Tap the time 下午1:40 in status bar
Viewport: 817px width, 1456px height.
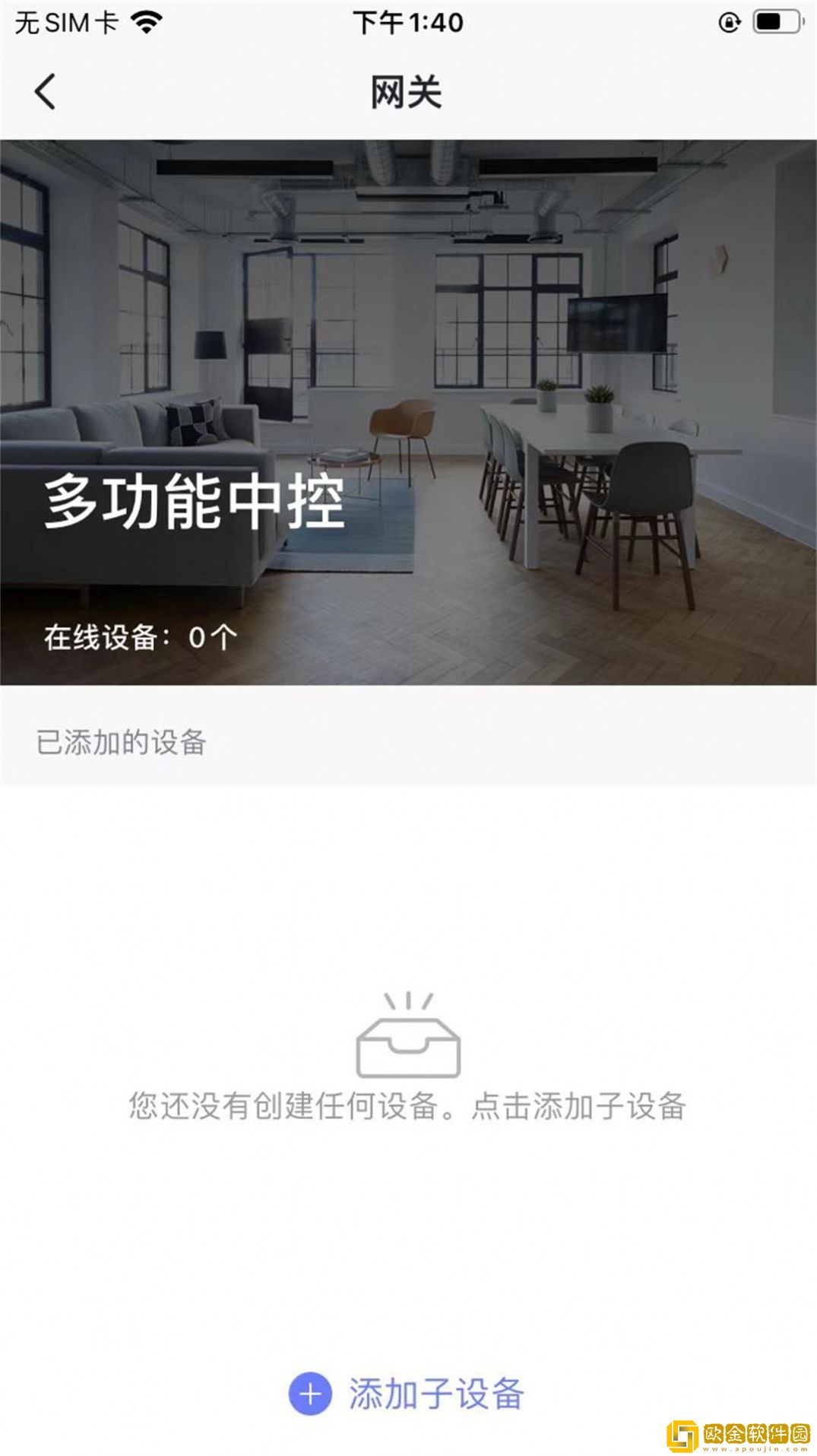408,23
